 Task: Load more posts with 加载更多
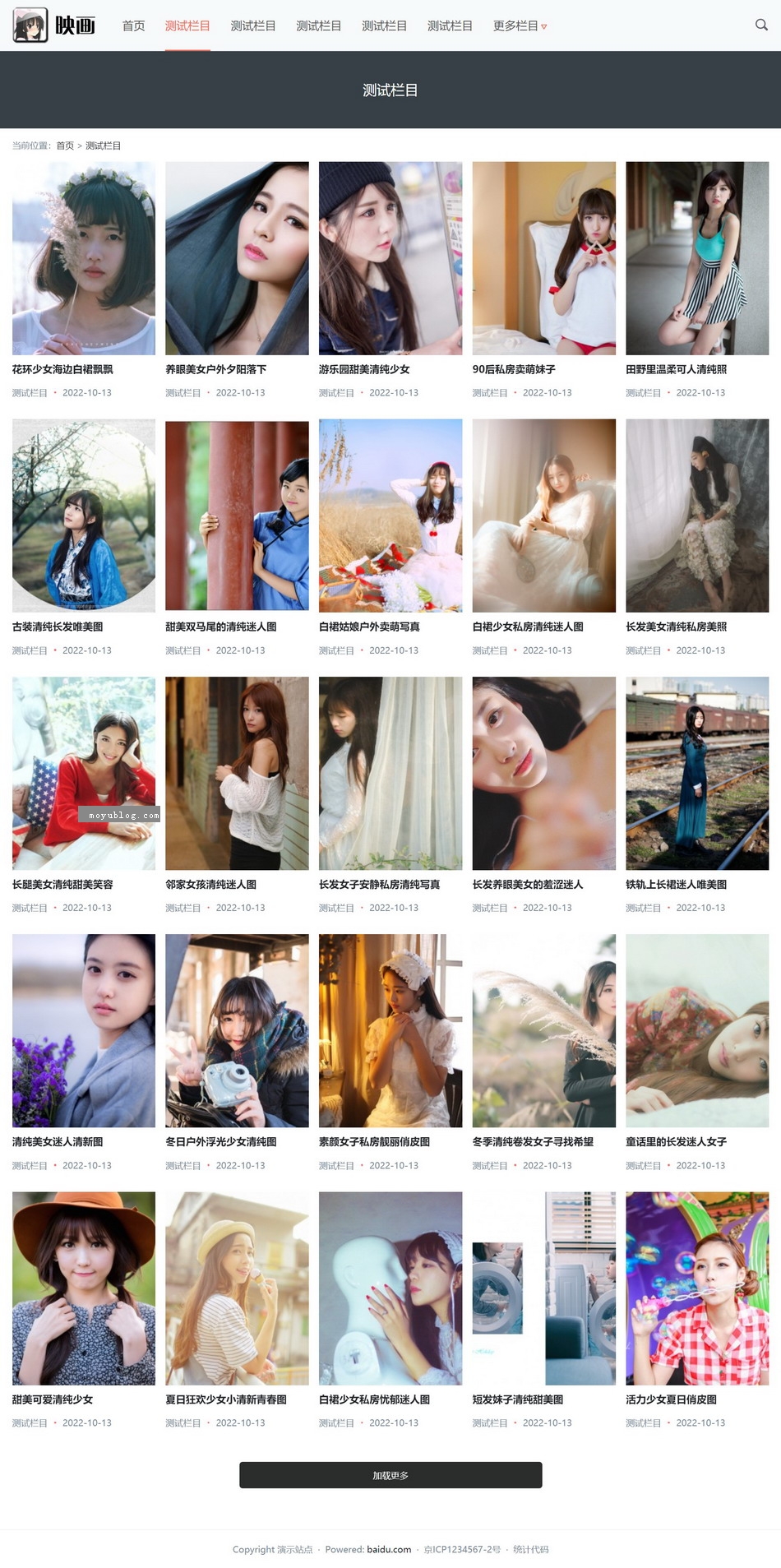click(390, 1475)
